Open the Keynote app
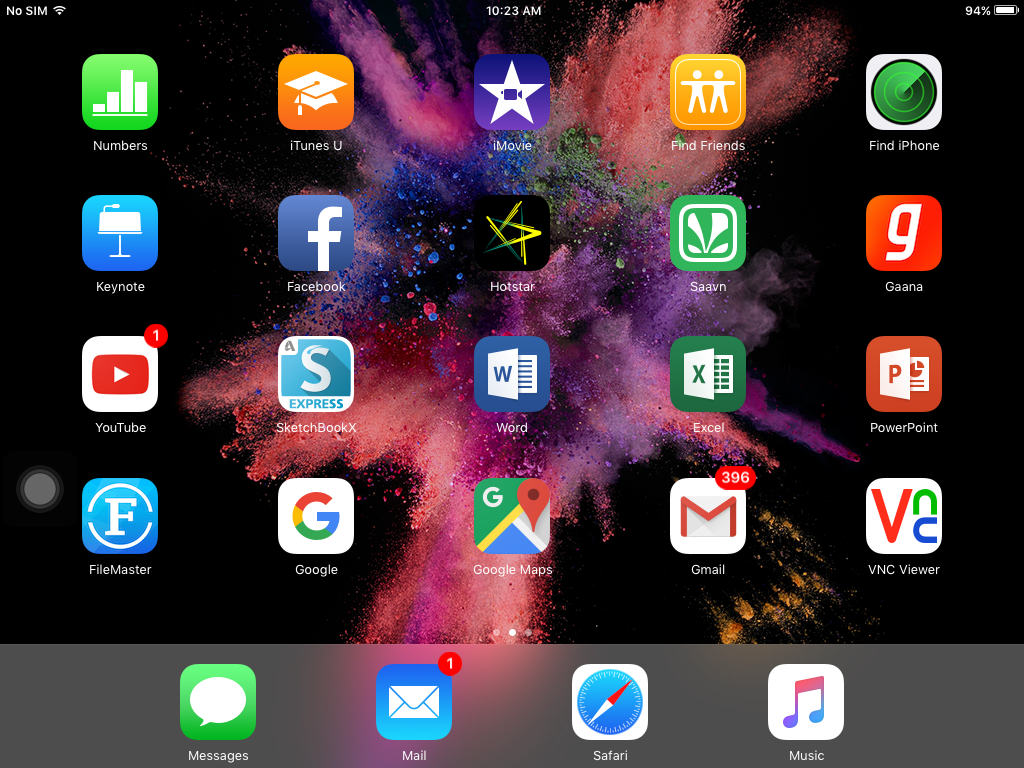 (120, 233)
